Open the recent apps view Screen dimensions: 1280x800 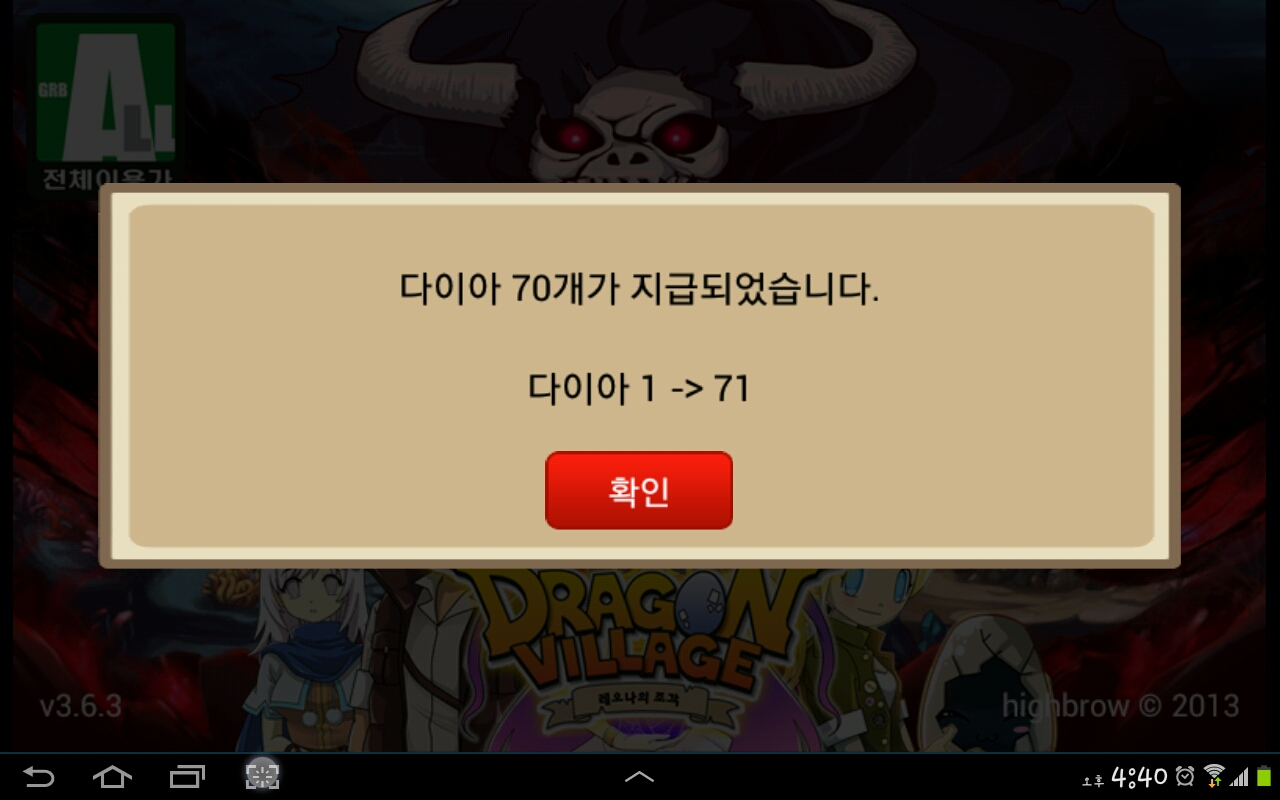187,776
